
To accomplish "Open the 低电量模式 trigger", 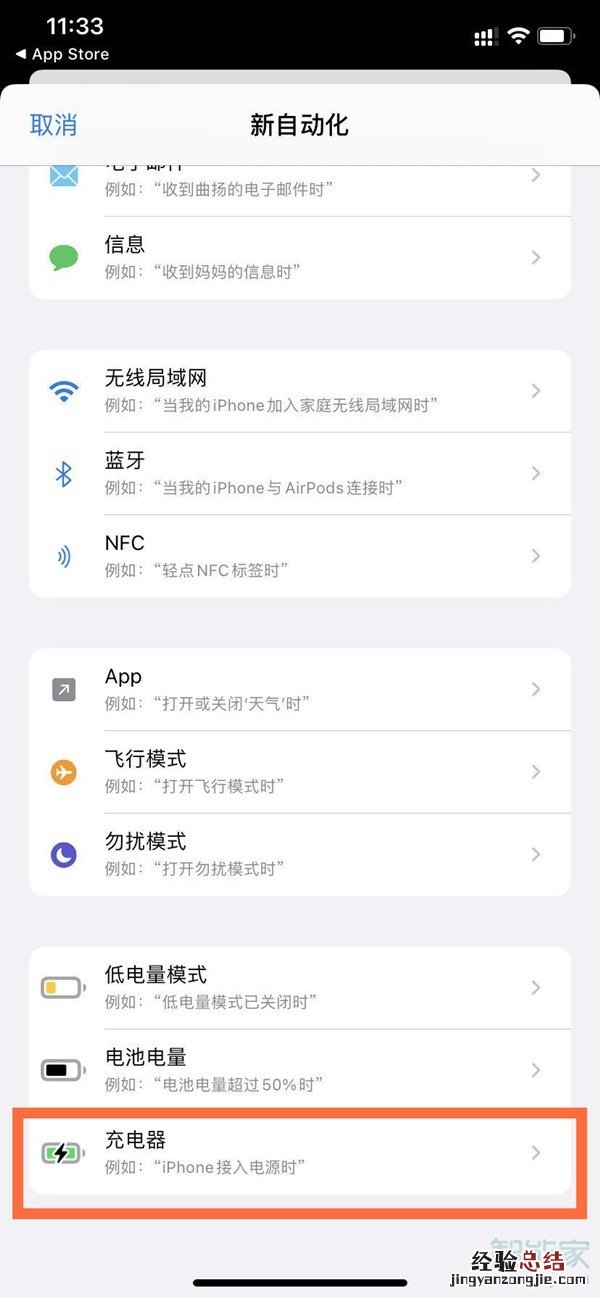I will [300, 987].
